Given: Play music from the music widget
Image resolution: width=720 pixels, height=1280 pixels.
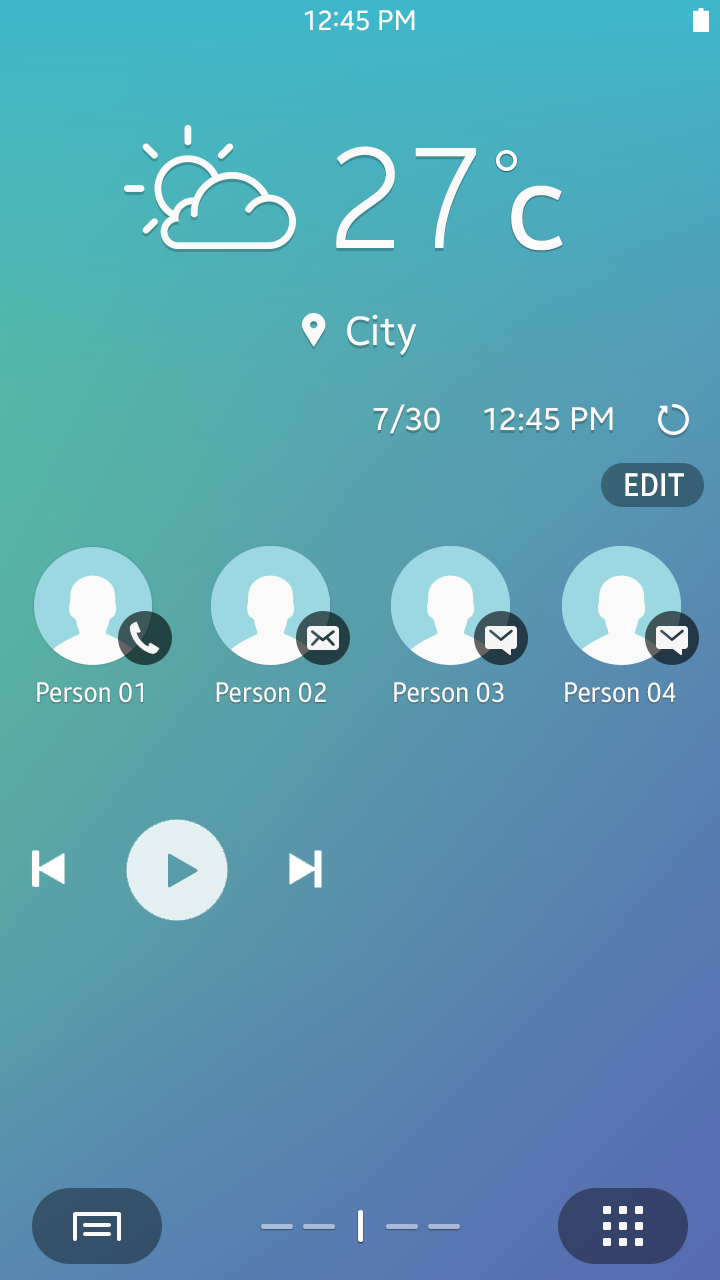Looking at the screenshot, I should [x=177, y=870].
